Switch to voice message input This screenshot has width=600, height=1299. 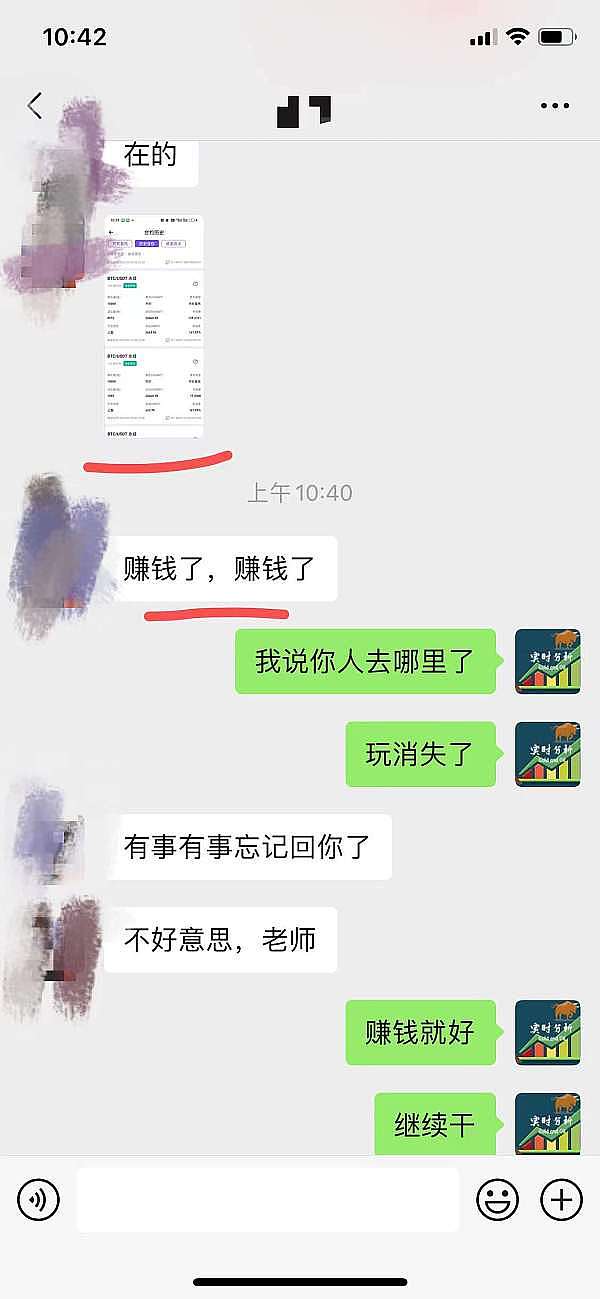tap(39, 1199)
